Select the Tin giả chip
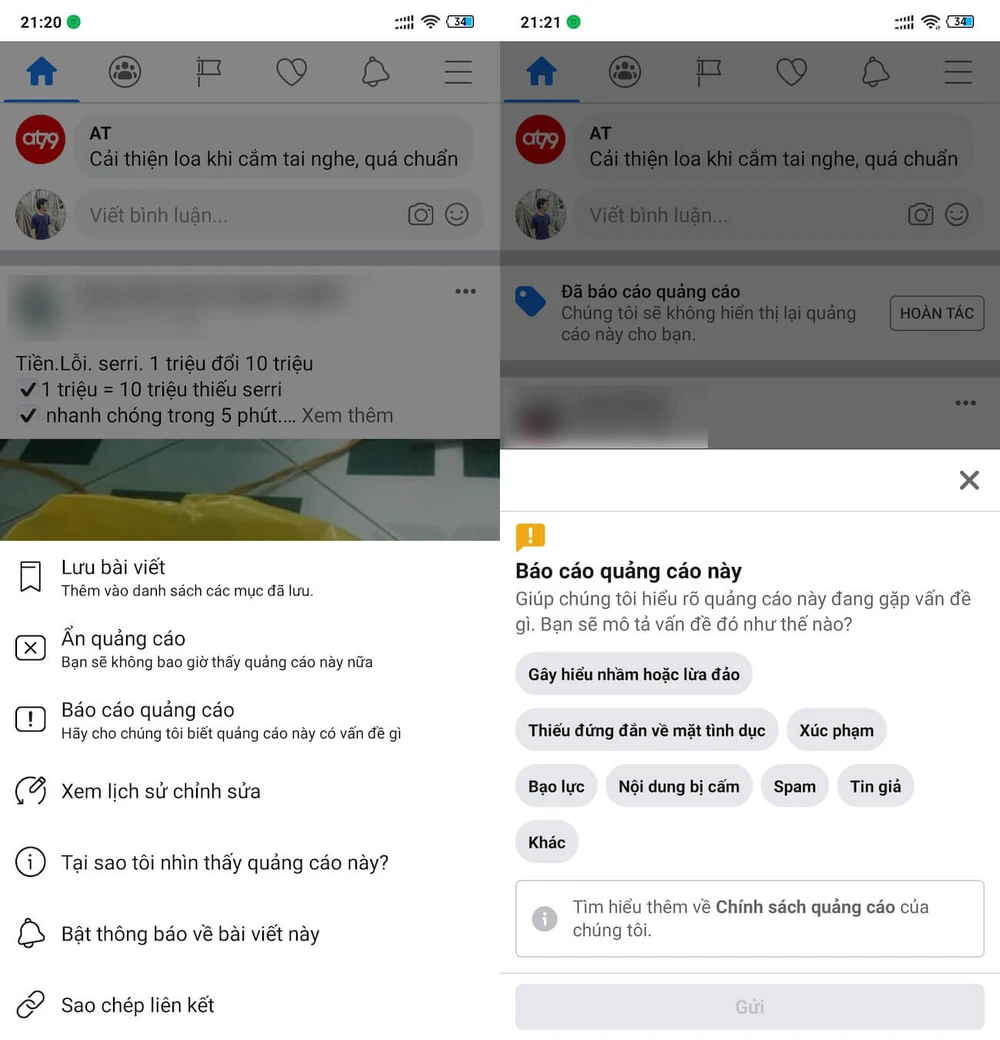This screenshot has width=1000, height=1040. point(875,786)
